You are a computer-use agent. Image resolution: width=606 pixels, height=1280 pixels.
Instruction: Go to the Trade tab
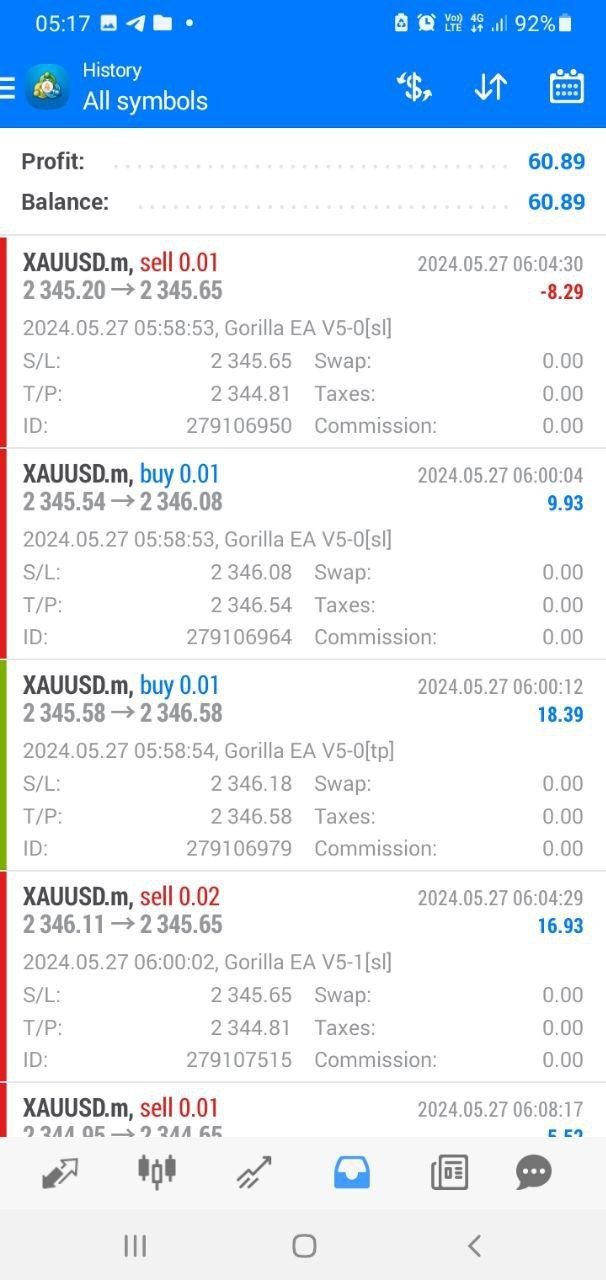point(254,1172)
